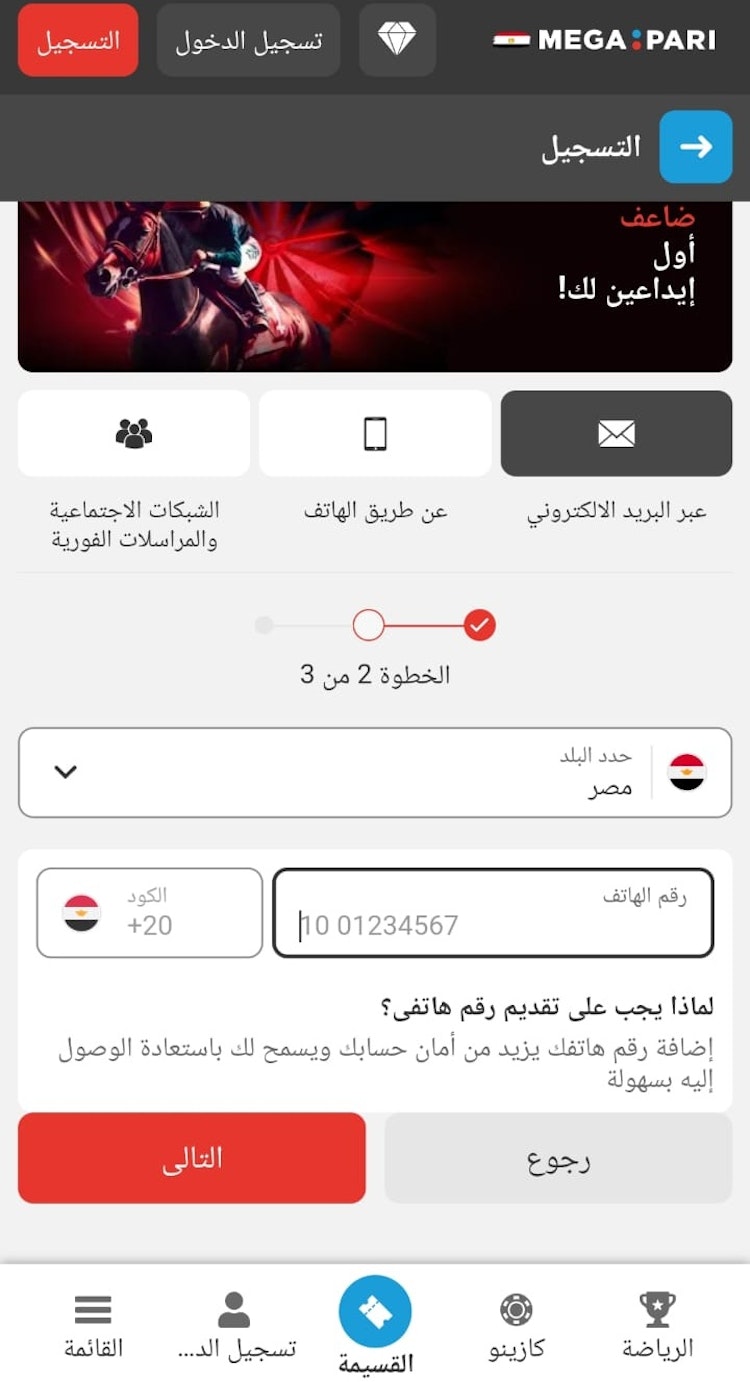Open the diamond bonus icon
750x1382 pixels.
coord(397,40)
